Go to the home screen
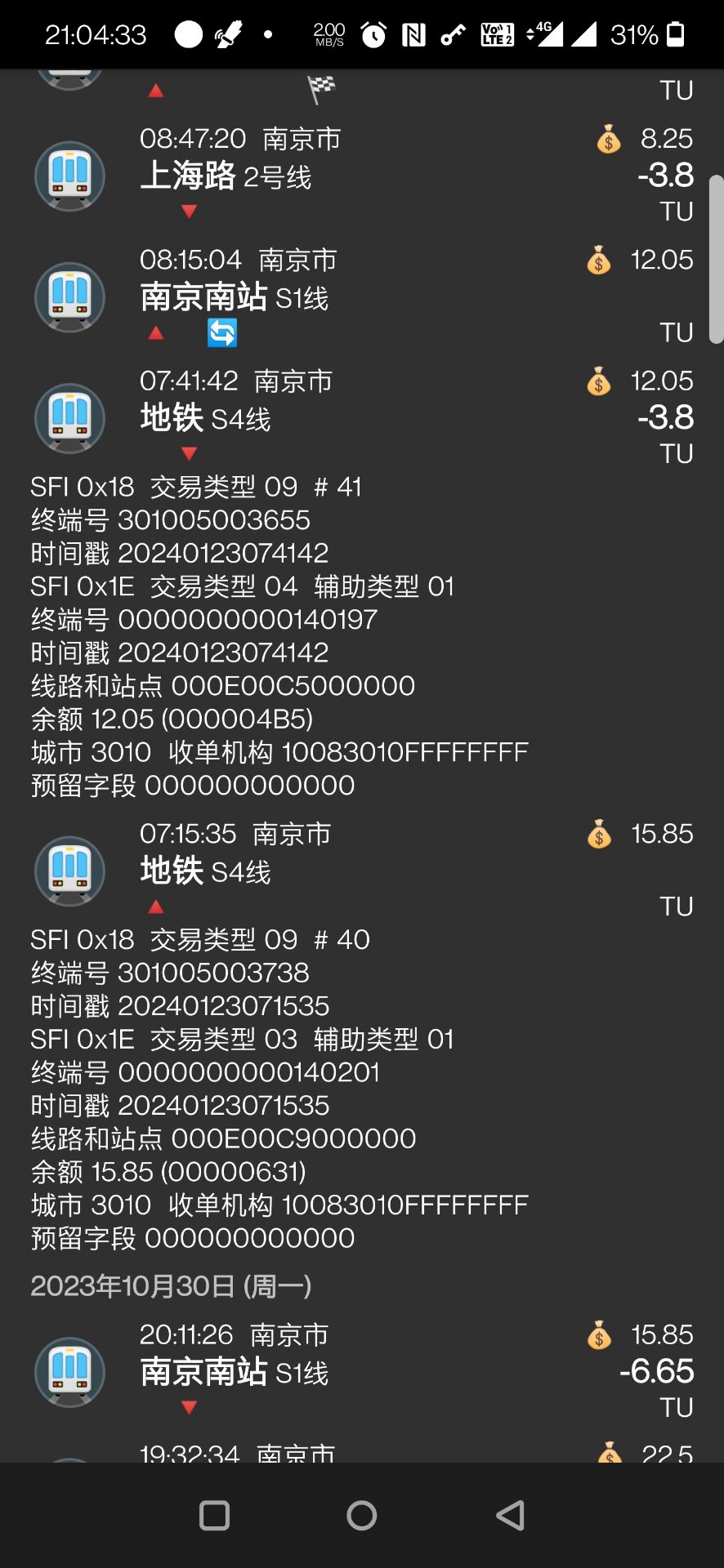 tap(361, 1516)
